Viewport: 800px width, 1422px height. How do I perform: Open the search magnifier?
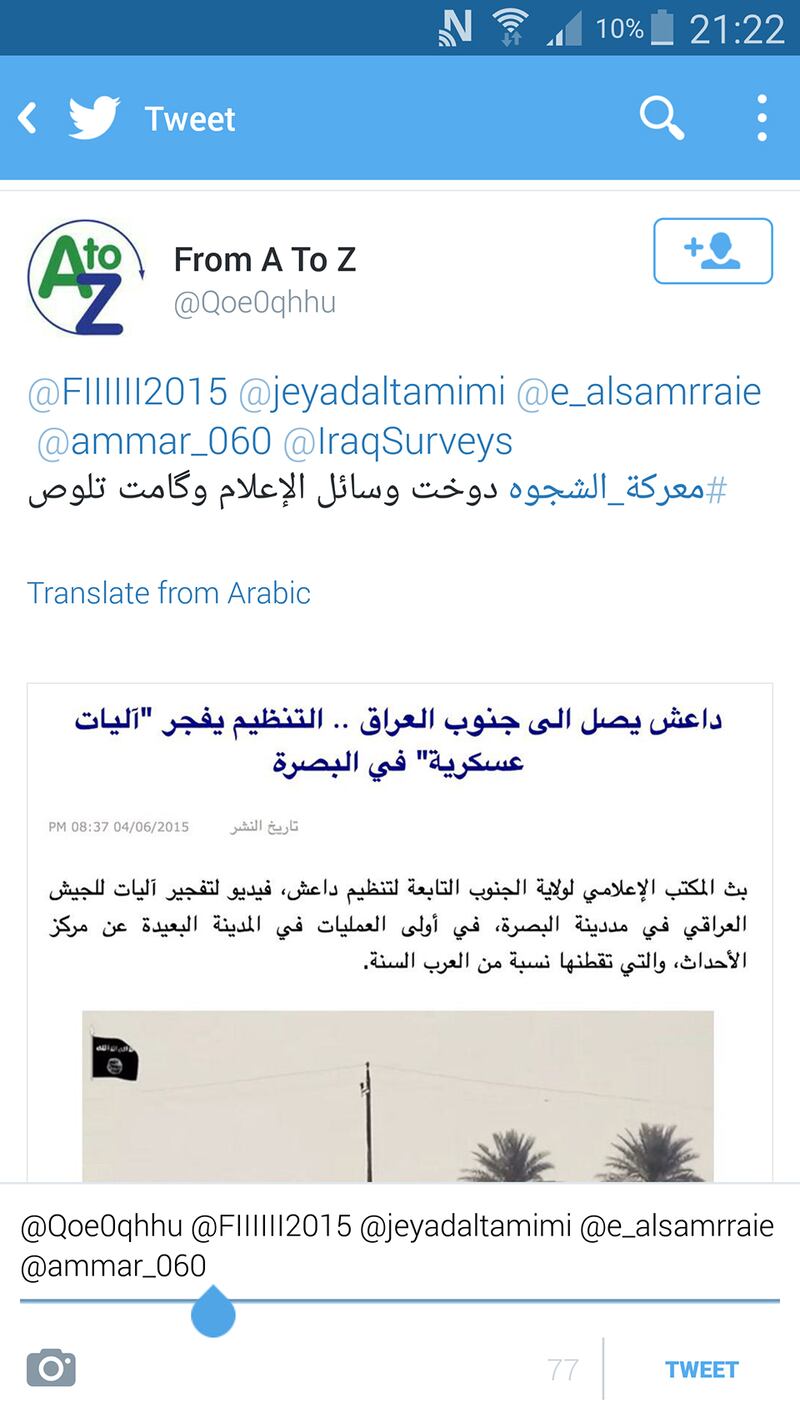(x=661, y=119)
